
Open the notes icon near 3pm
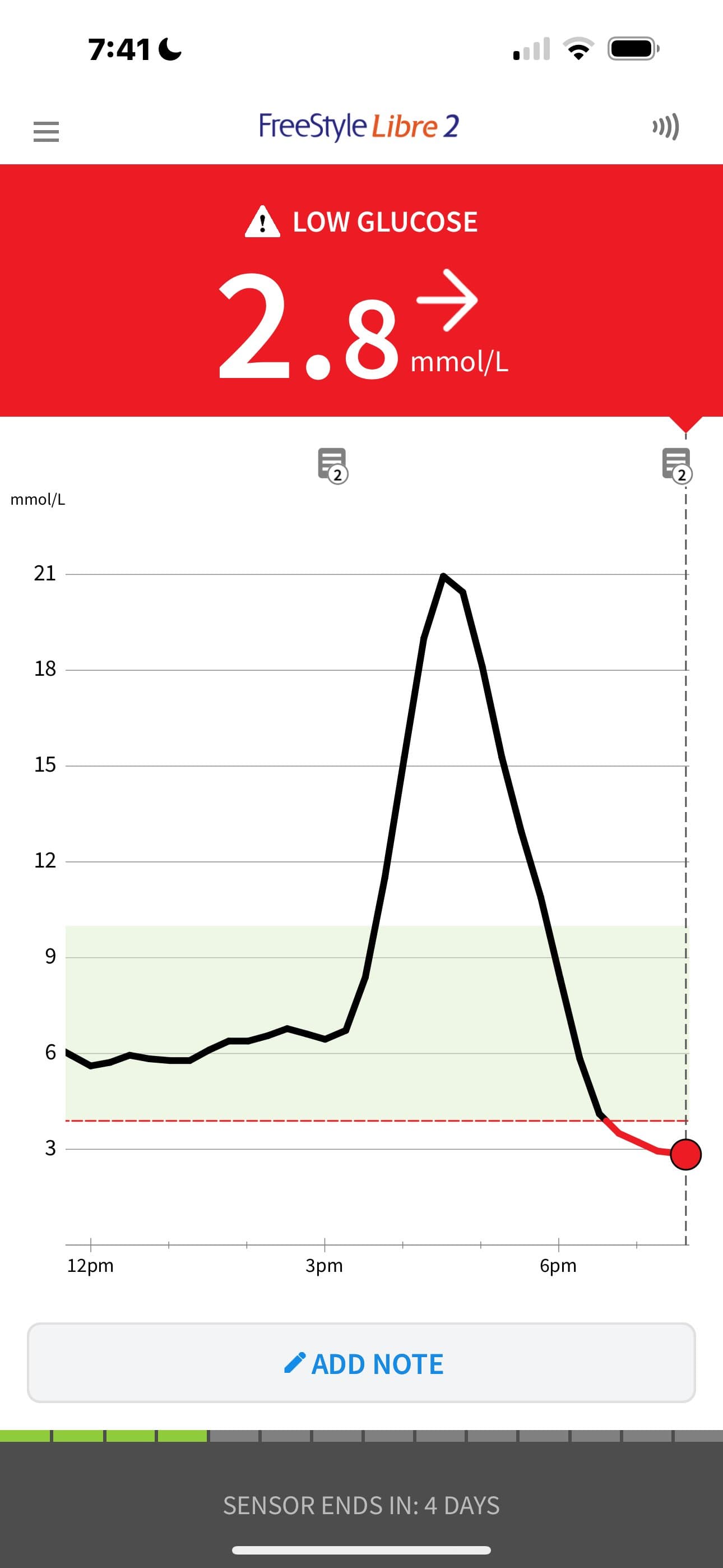point(332,465)
